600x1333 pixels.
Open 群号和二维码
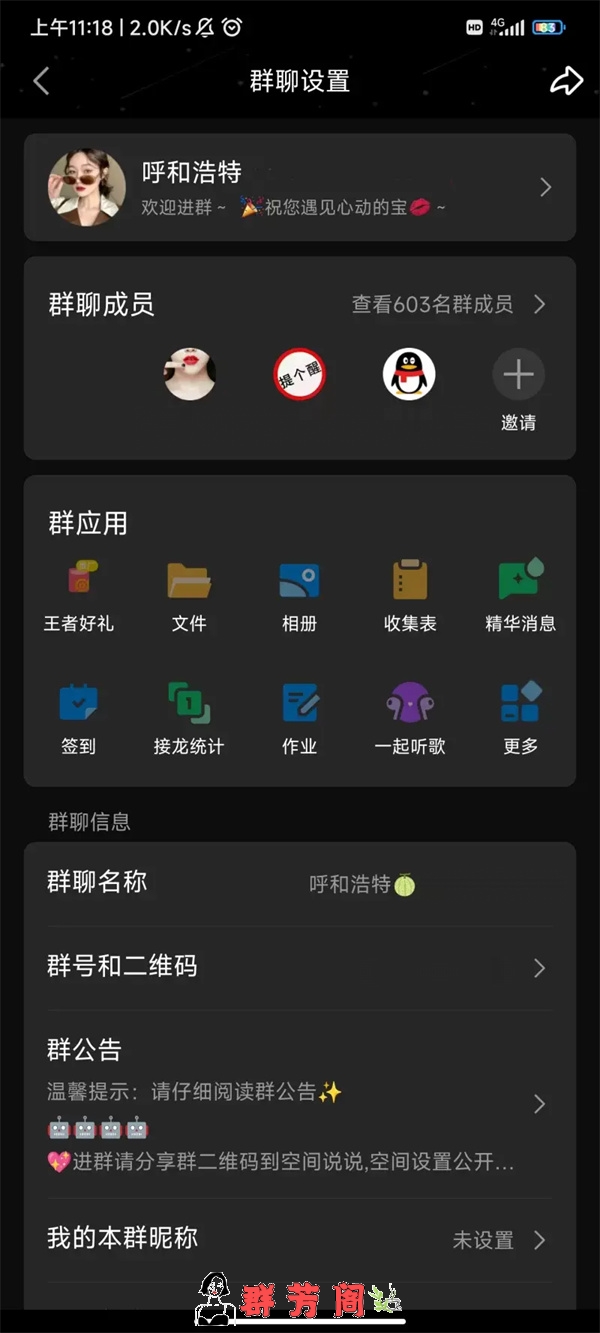pyautogui.click(x=299, y=967)
